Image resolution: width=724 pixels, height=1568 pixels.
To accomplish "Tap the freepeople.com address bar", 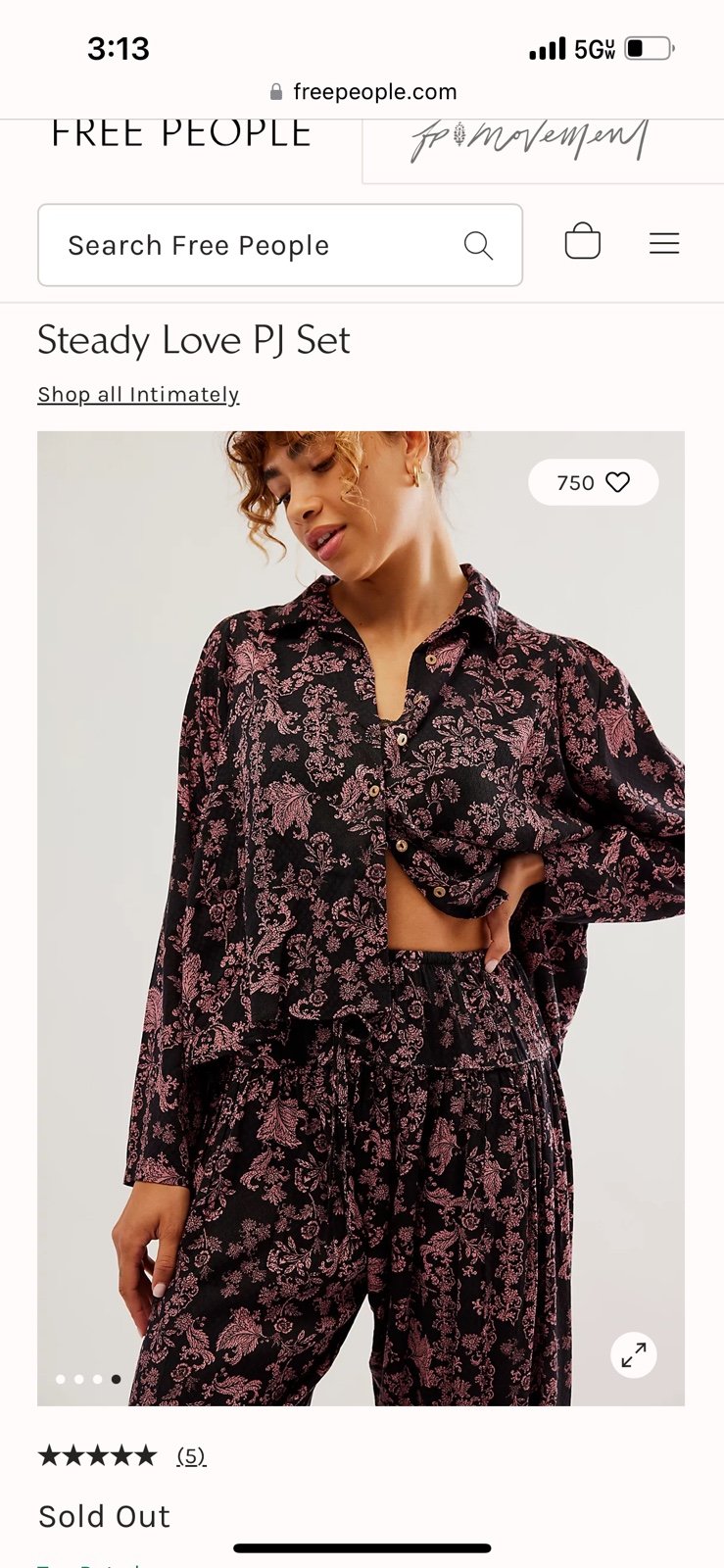I will click(362, 92).
